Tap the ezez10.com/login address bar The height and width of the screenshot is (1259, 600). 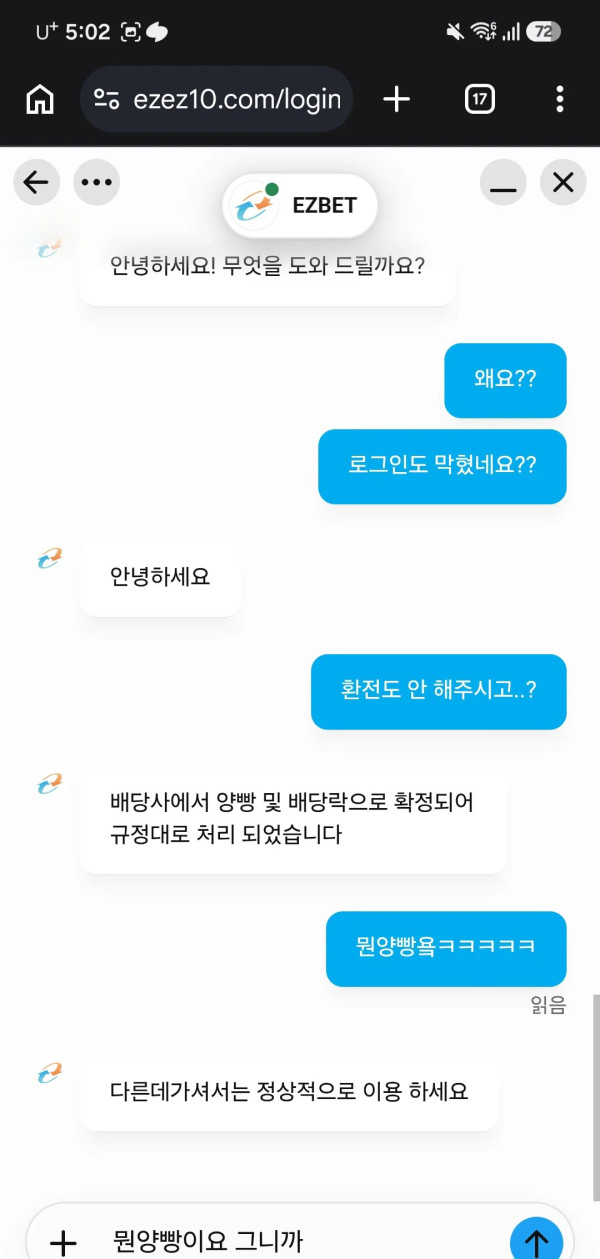click(x=216, y=99)
